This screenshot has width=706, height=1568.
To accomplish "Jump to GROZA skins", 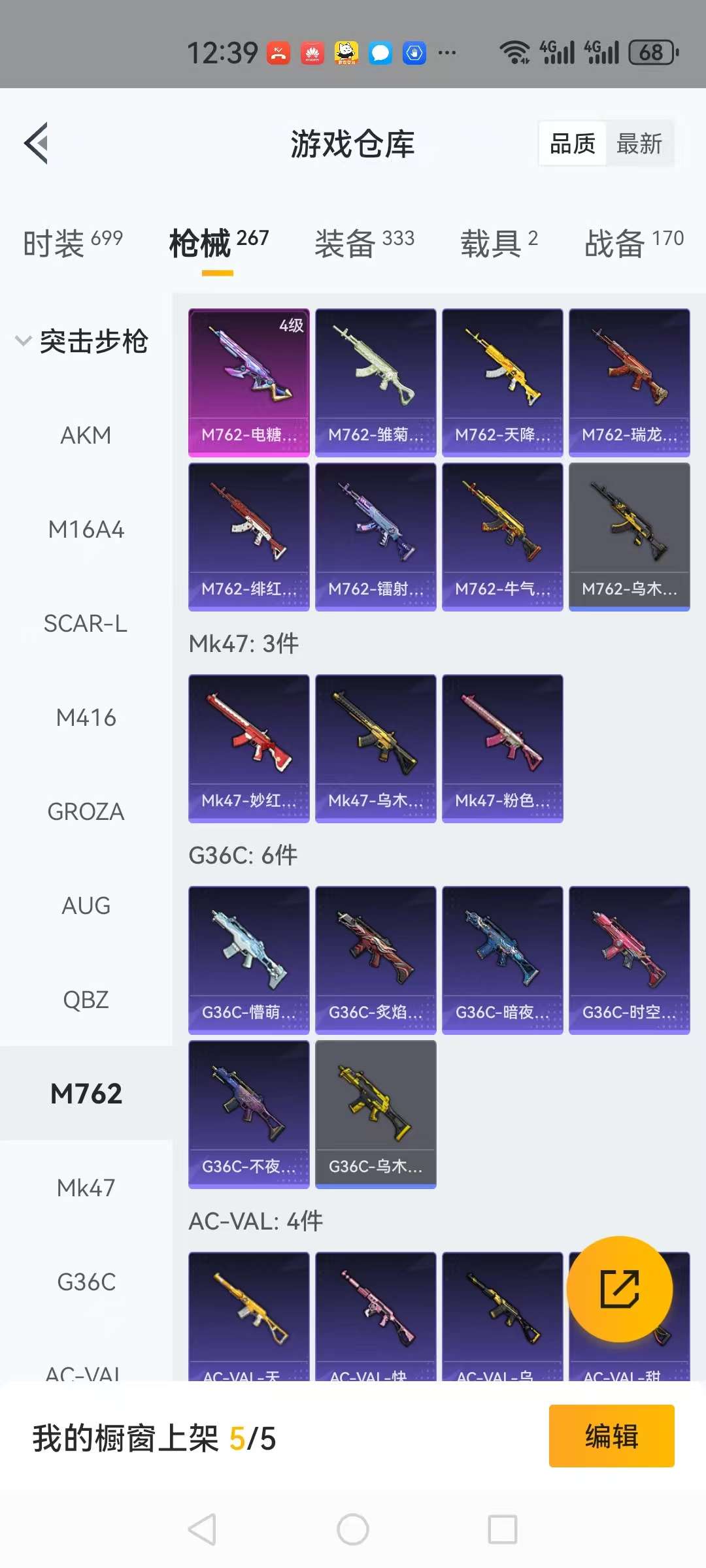I will (86, 812).
